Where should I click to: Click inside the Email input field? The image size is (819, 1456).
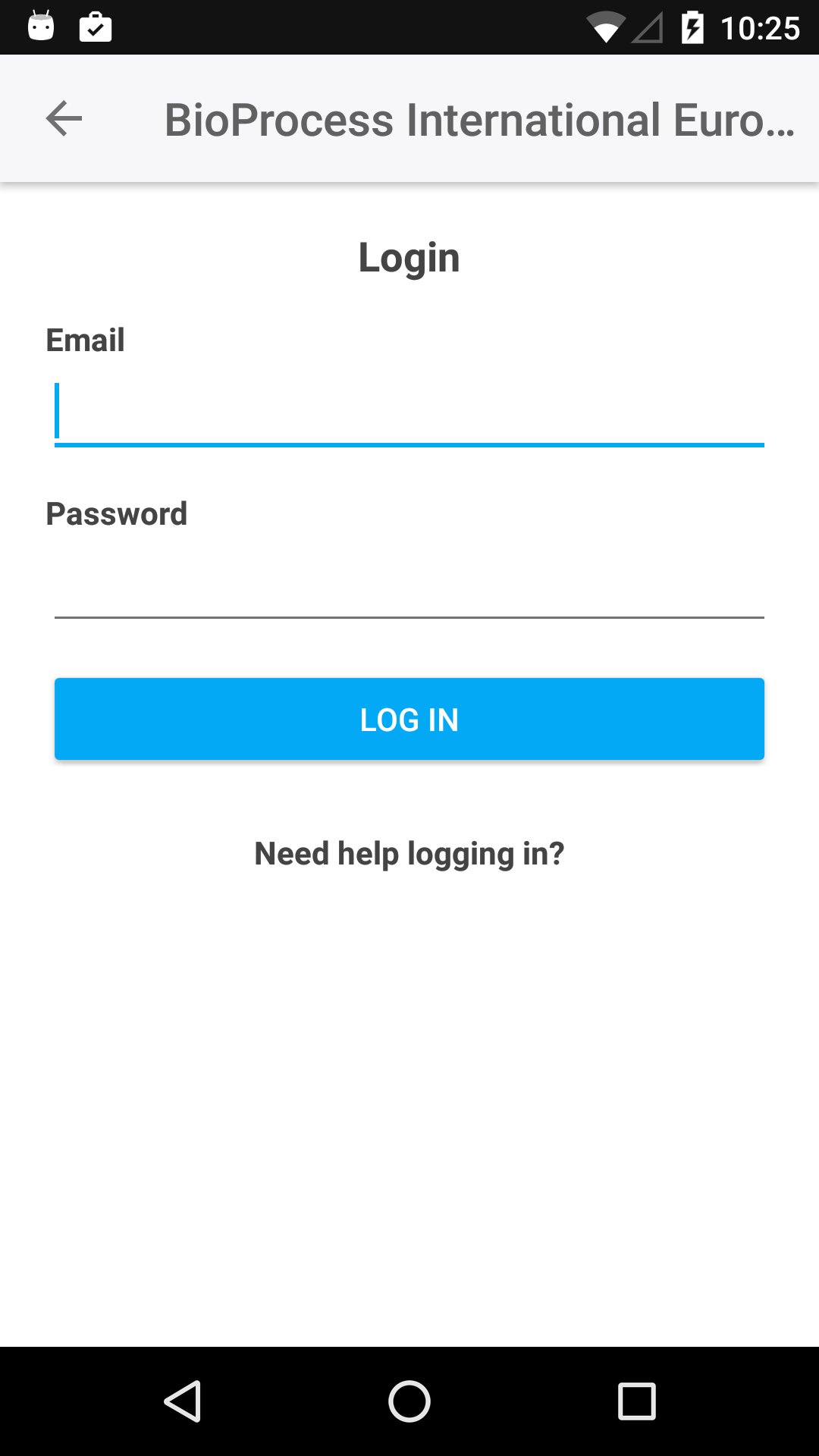(x=409, y=413)
